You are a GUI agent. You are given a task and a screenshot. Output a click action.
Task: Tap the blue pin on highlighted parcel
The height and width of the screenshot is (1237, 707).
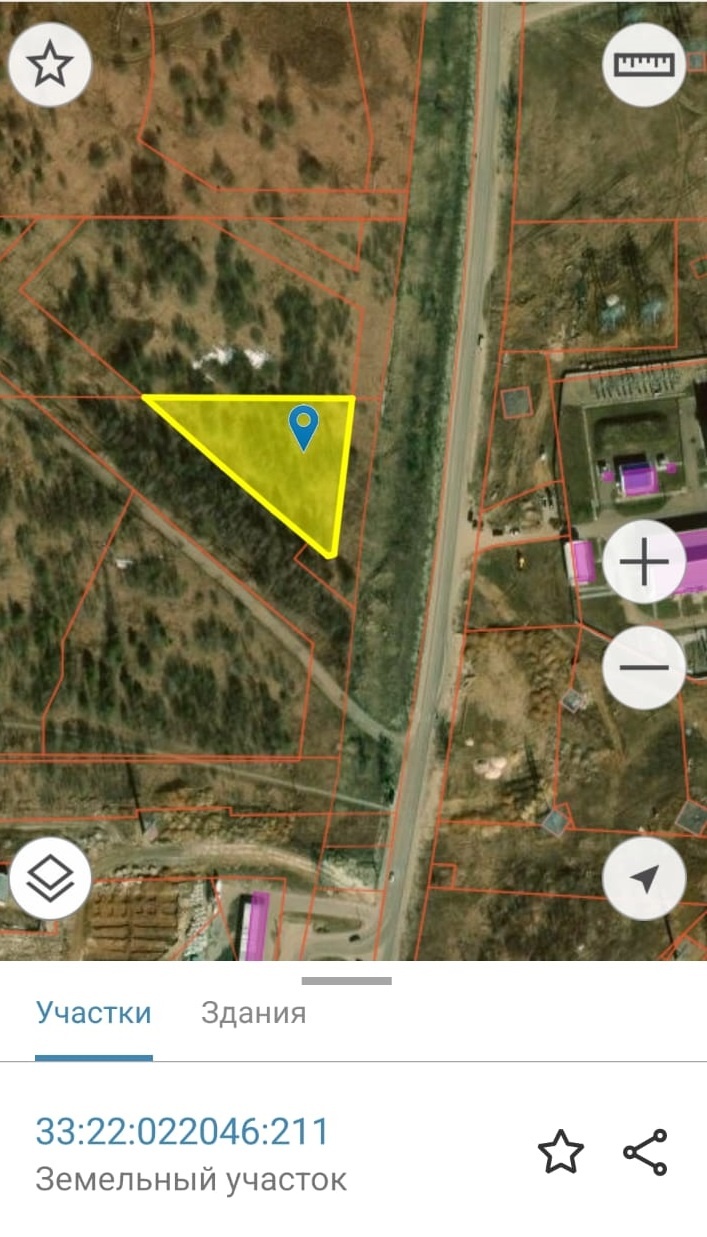(x=303, y=427)
